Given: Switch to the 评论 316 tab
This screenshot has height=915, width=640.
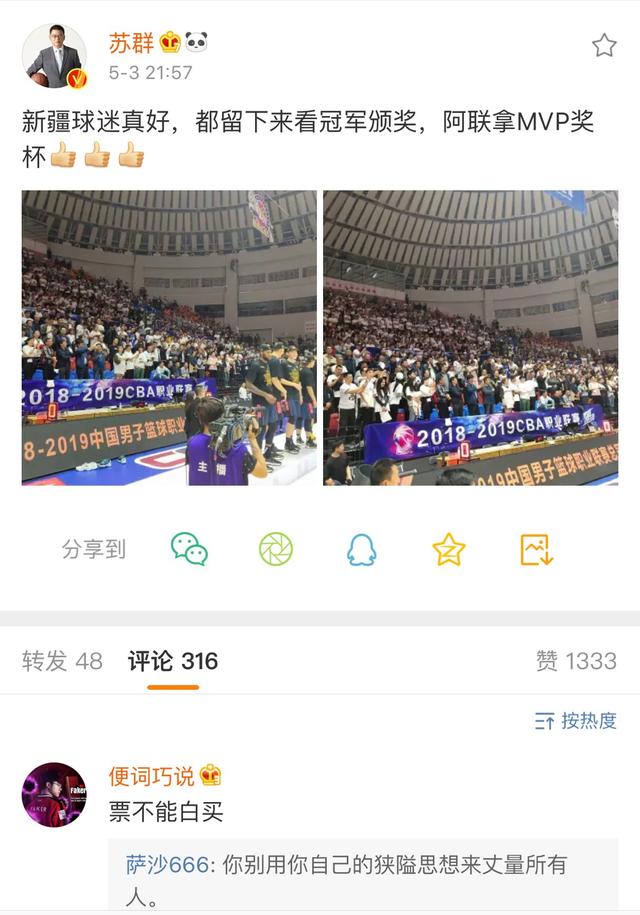Looking at the screenshot, I should click(173, 661).
